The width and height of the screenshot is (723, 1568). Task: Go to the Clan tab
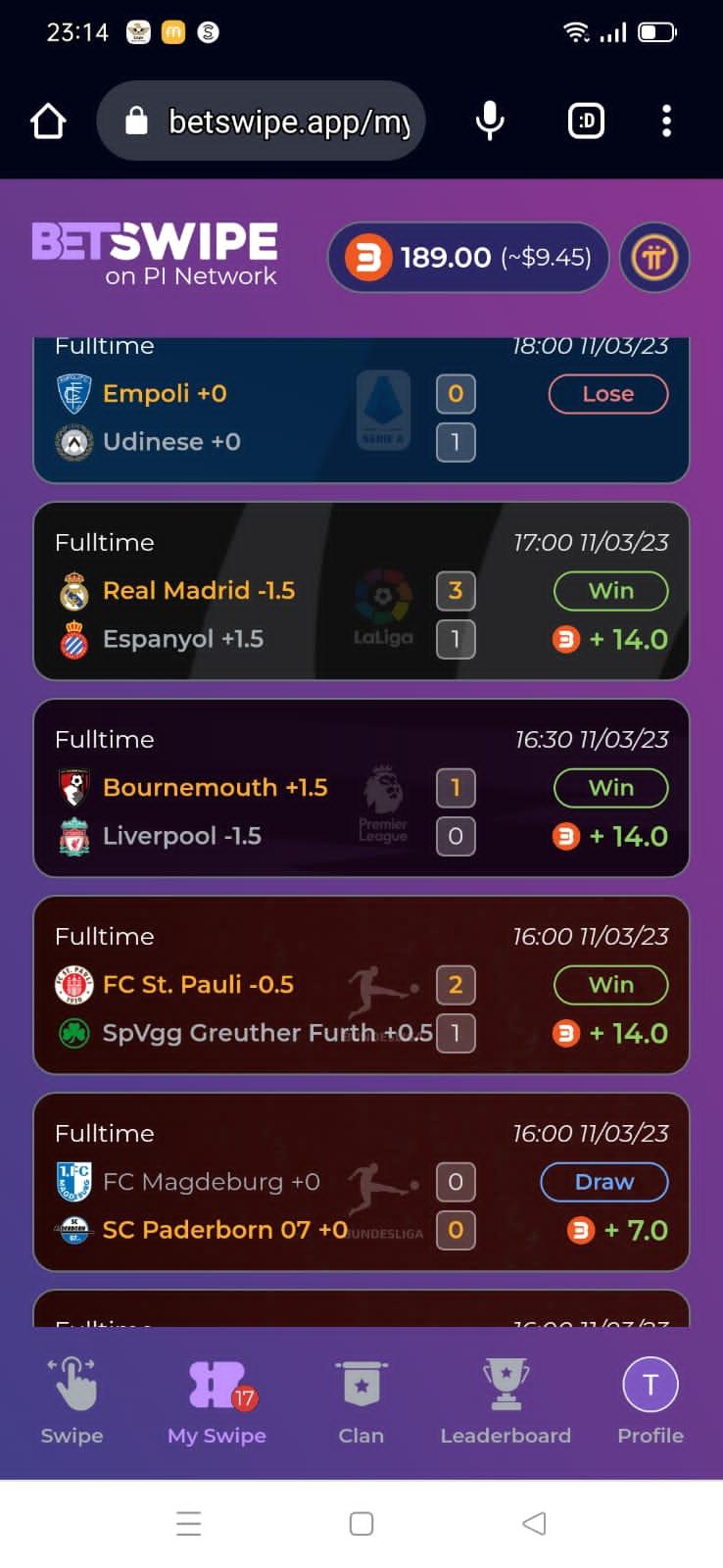click(x=361, y=1401)
